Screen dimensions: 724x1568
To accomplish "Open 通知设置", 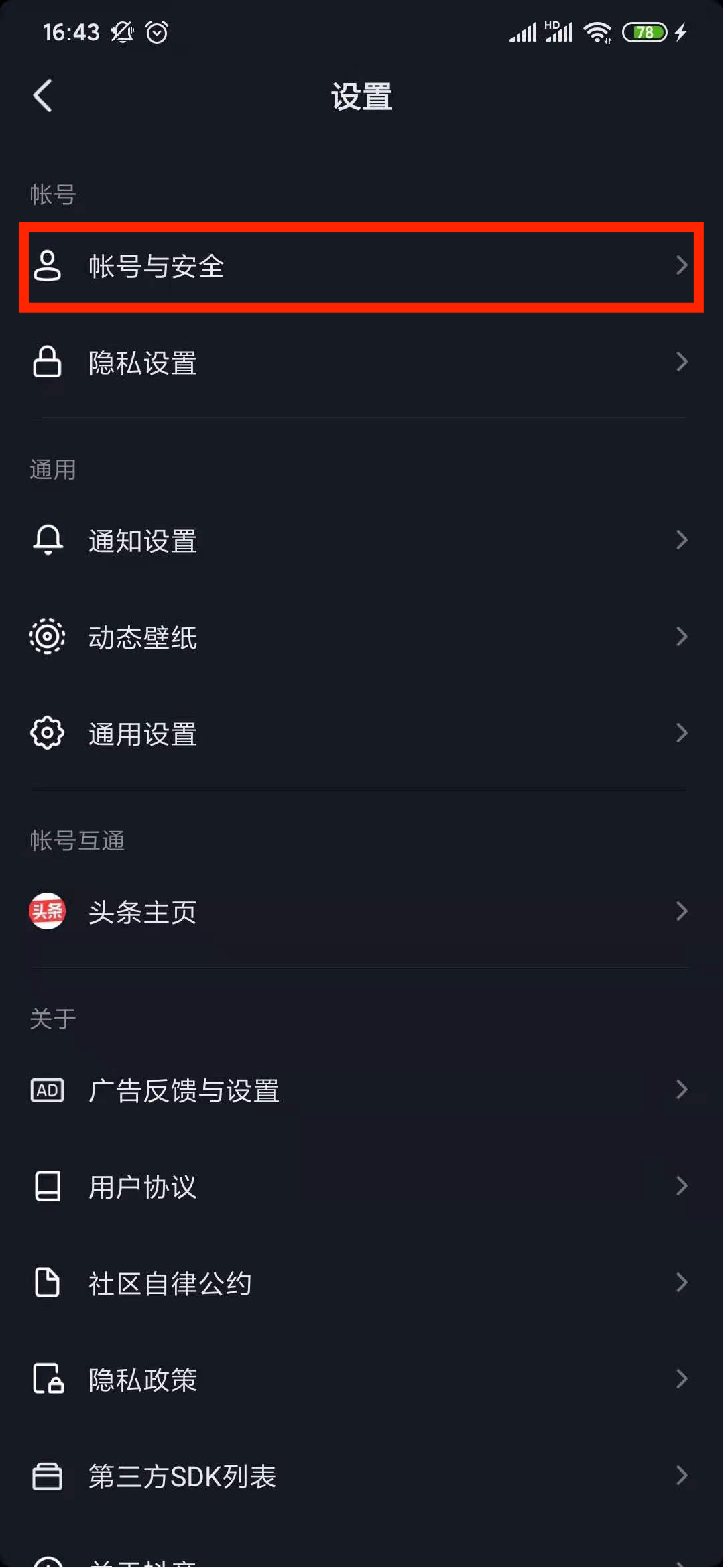I will pos(361,541).
